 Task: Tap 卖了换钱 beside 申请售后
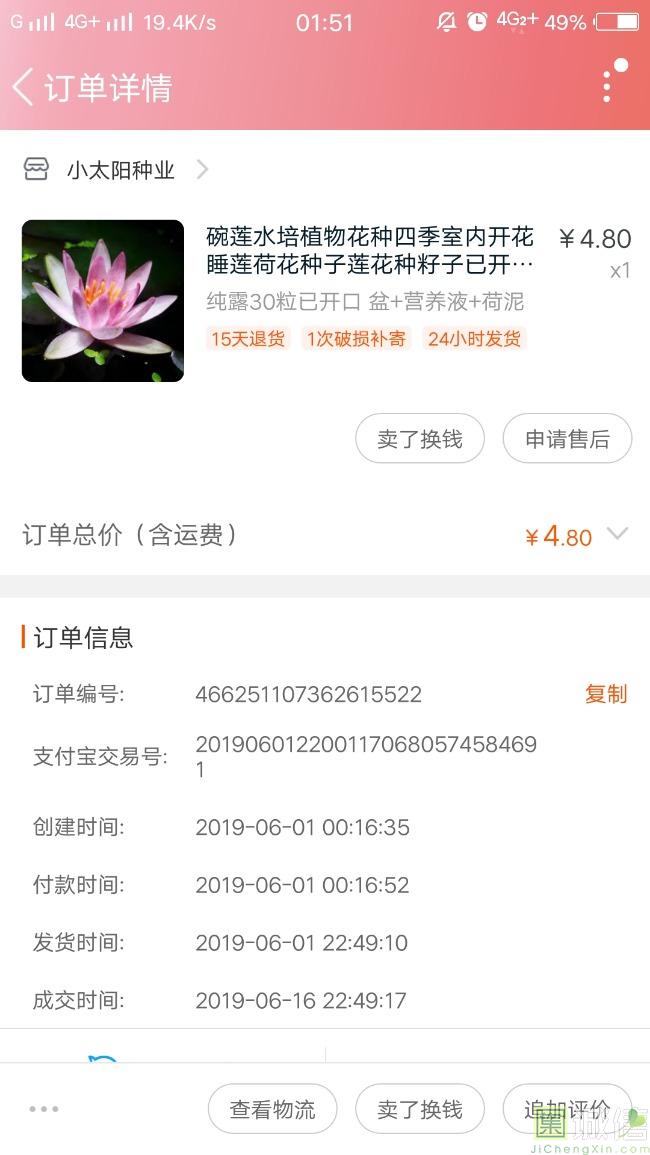click(420, 439)
